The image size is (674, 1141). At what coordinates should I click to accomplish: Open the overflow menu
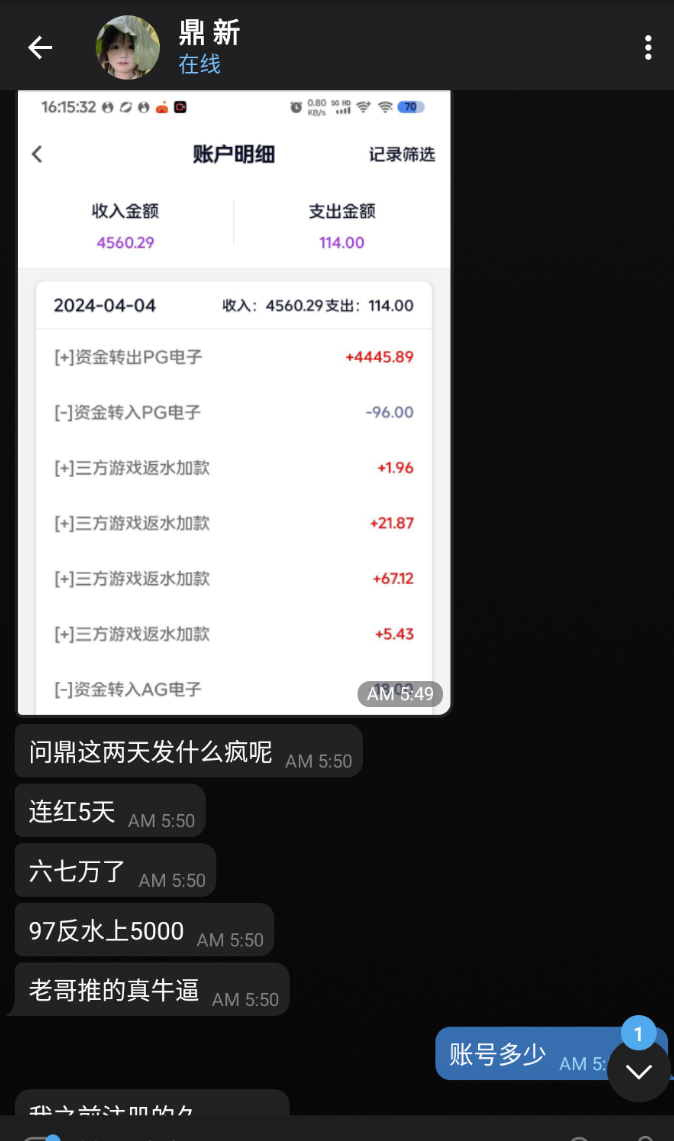click(x=648, y=47)
